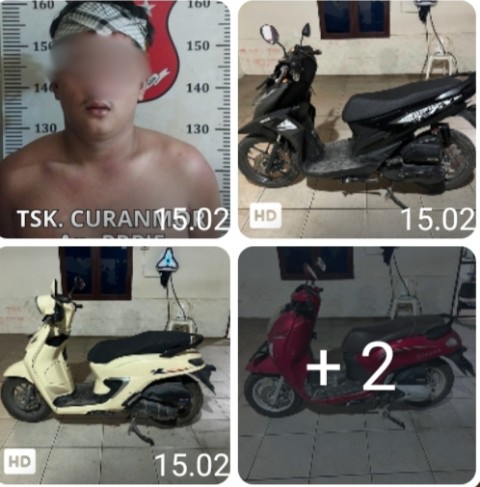Open the black scooter photo
480x487 pixels.
pos(357,119)
